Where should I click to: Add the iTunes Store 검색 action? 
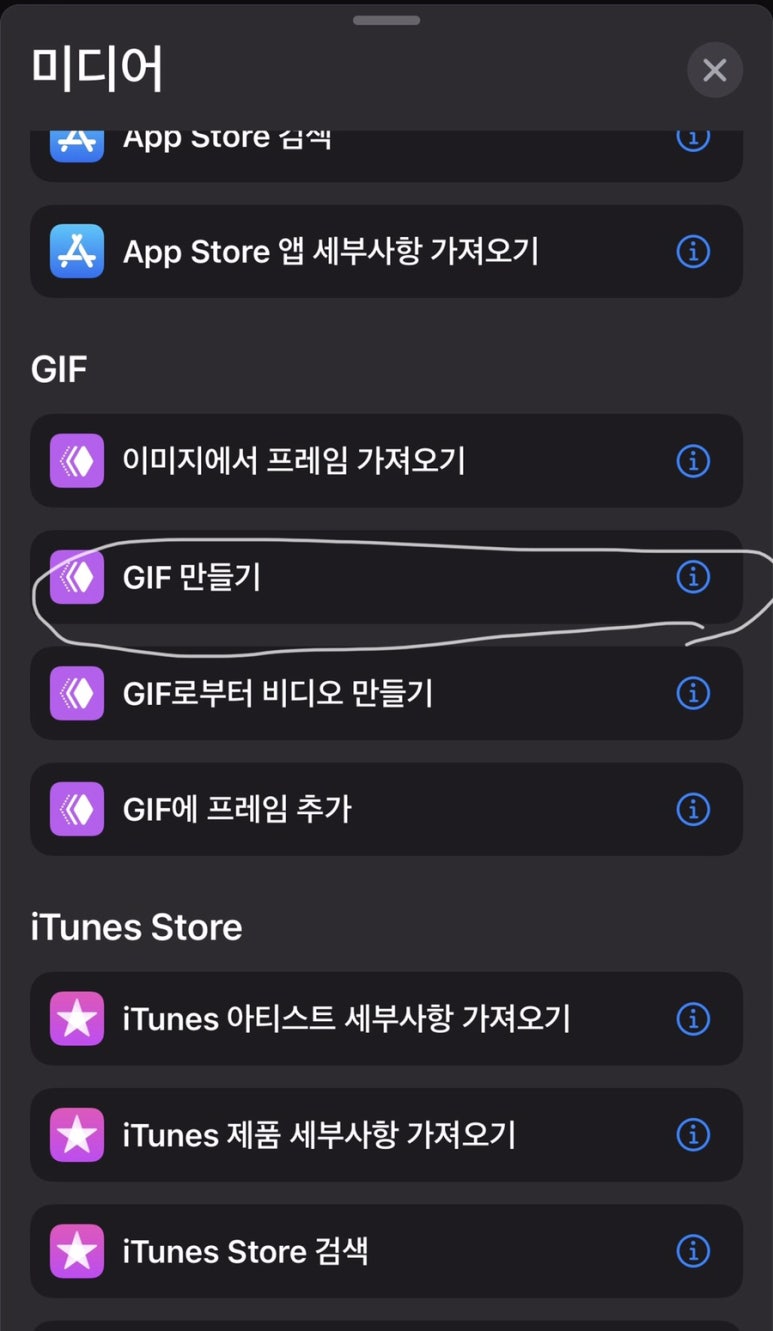[246, 1251]
